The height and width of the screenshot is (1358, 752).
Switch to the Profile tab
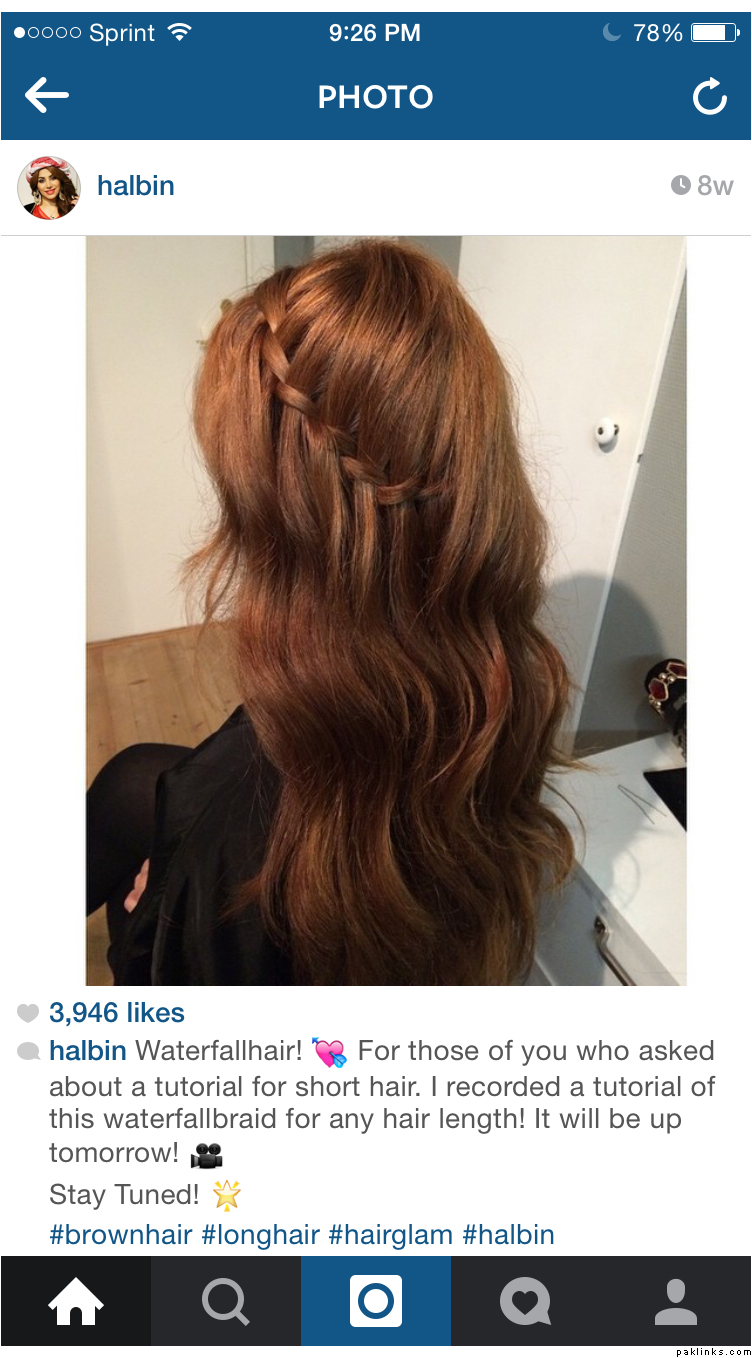click(676, 1302)
